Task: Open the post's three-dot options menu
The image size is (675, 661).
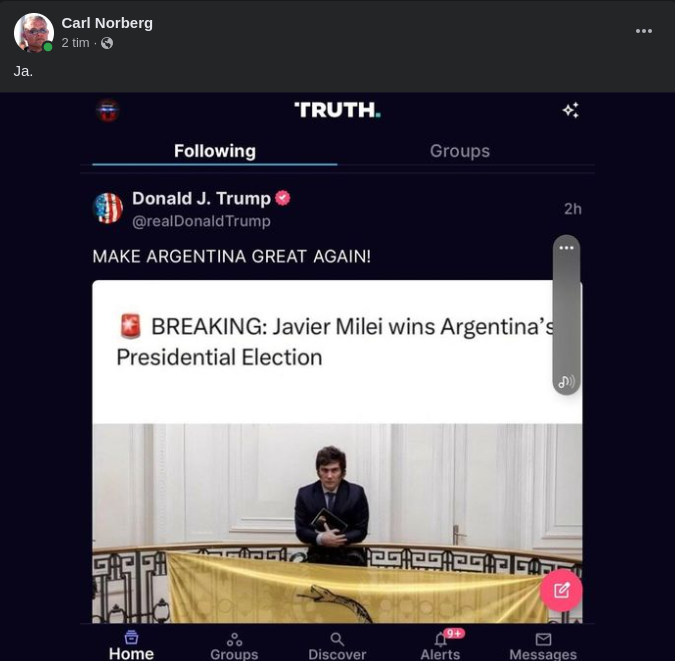Action: [644, 31]
